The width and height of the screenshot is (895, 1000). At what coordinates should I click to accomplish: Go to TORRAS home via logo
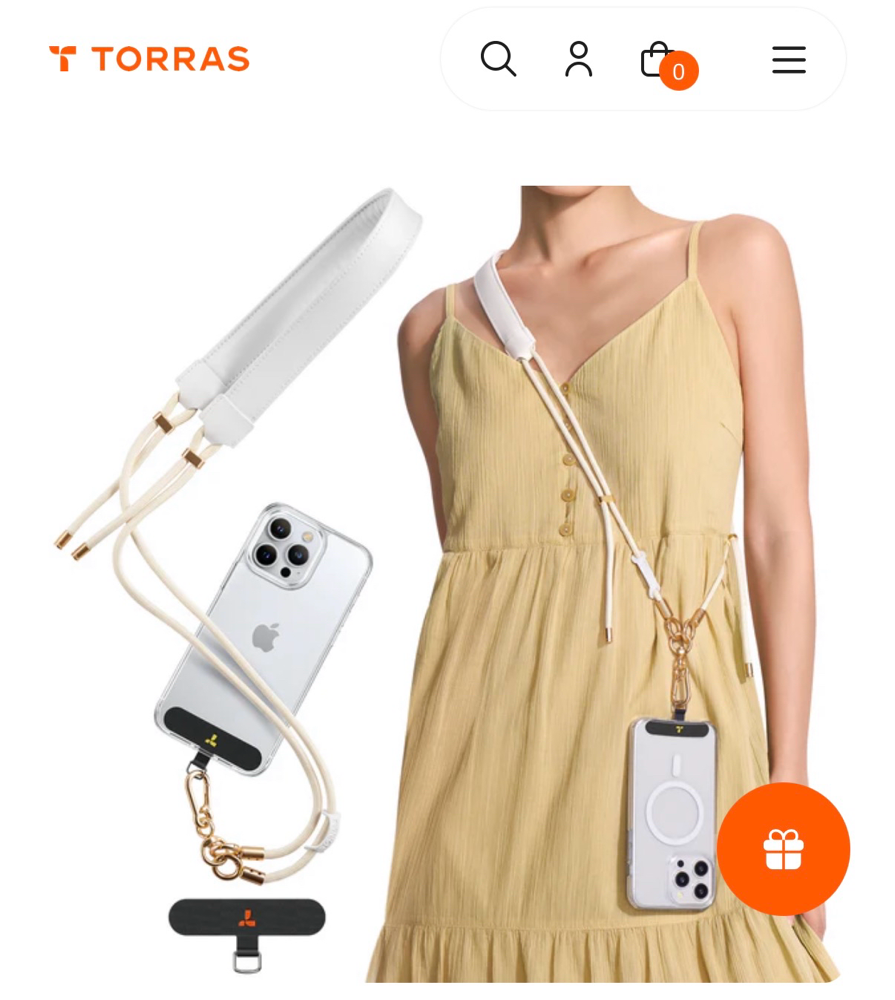(149, 59)
